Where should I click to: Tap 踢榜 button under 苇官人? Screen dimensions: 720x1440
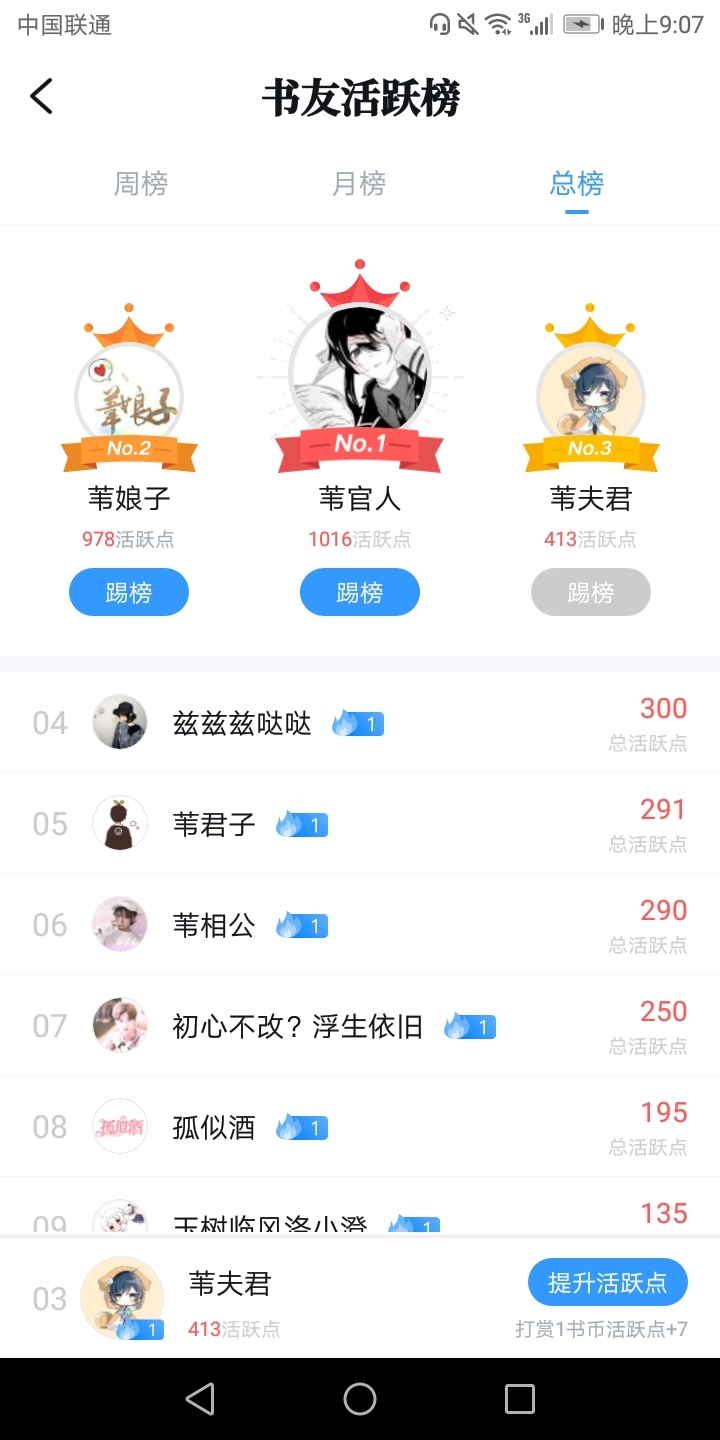pyautogui.click(x=360, y=592)
